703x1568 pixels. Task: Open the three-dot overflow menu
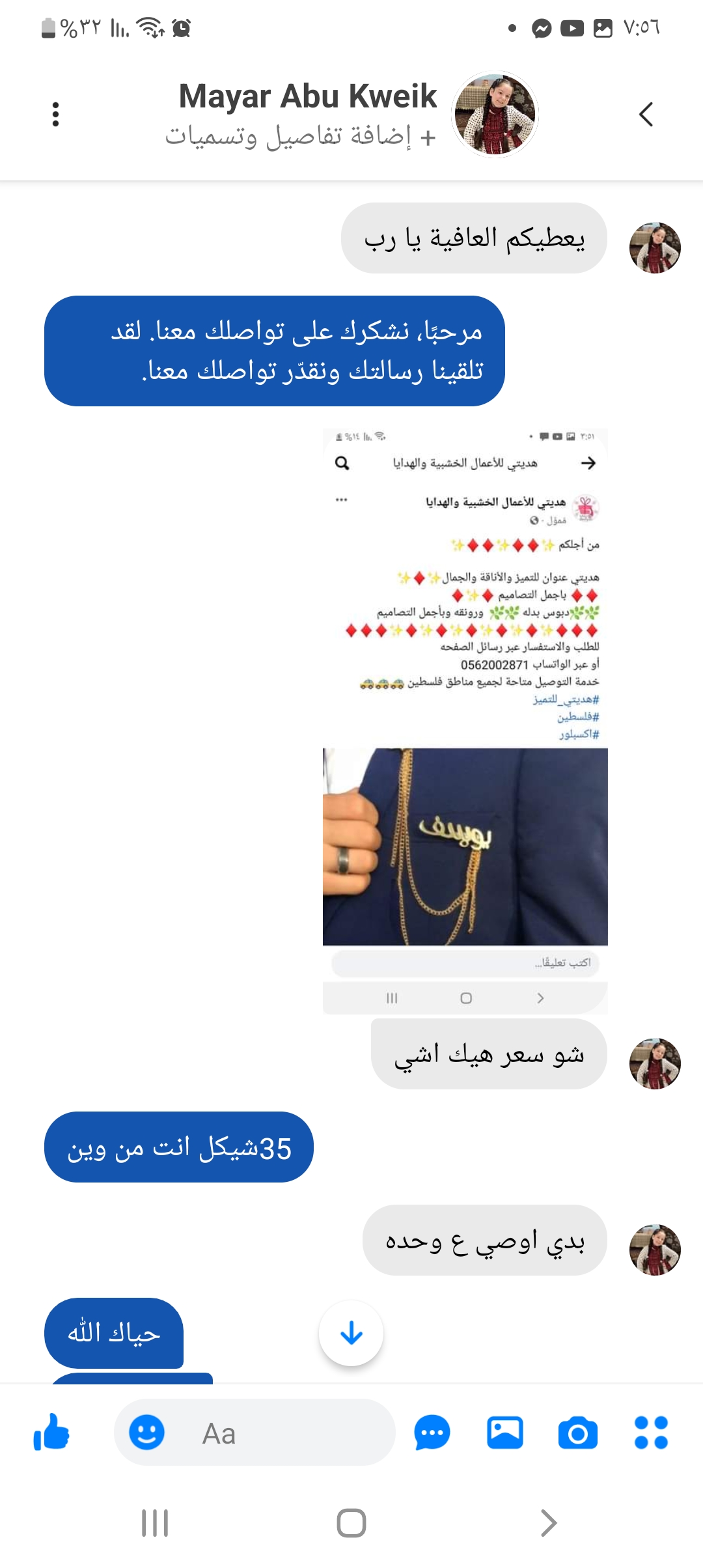point(55,114)
